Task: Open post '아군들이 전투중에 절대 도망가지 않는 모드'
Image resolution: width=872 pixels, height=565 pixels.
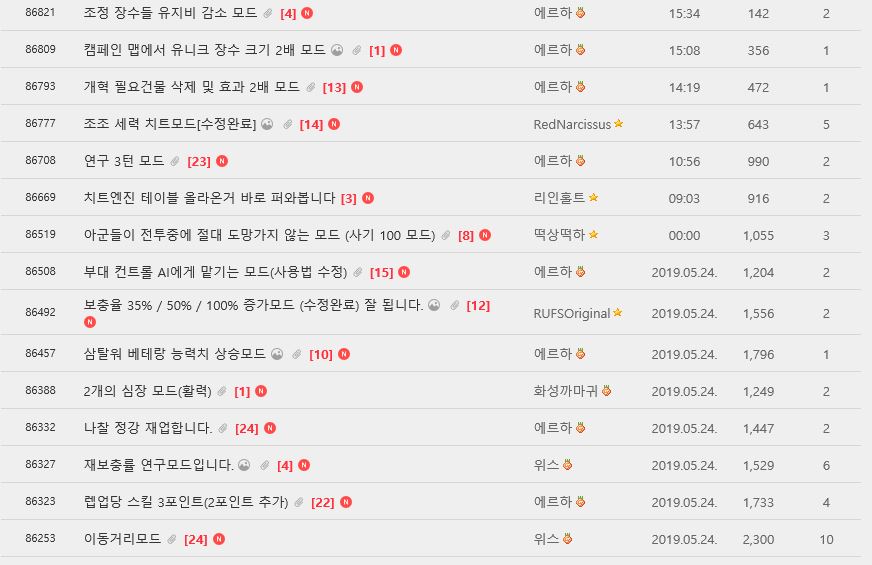Action: (260, 235)
